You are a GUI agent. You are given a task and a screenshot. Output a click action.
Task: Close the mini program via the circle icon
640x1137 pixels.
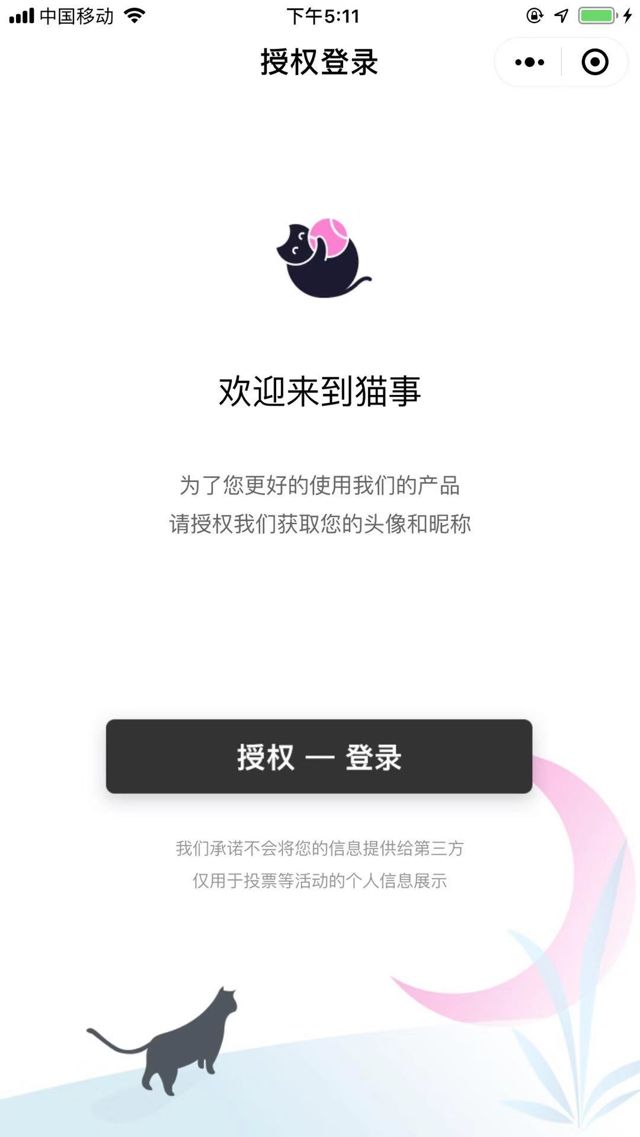pyautogui.click(x=595, y=63)
